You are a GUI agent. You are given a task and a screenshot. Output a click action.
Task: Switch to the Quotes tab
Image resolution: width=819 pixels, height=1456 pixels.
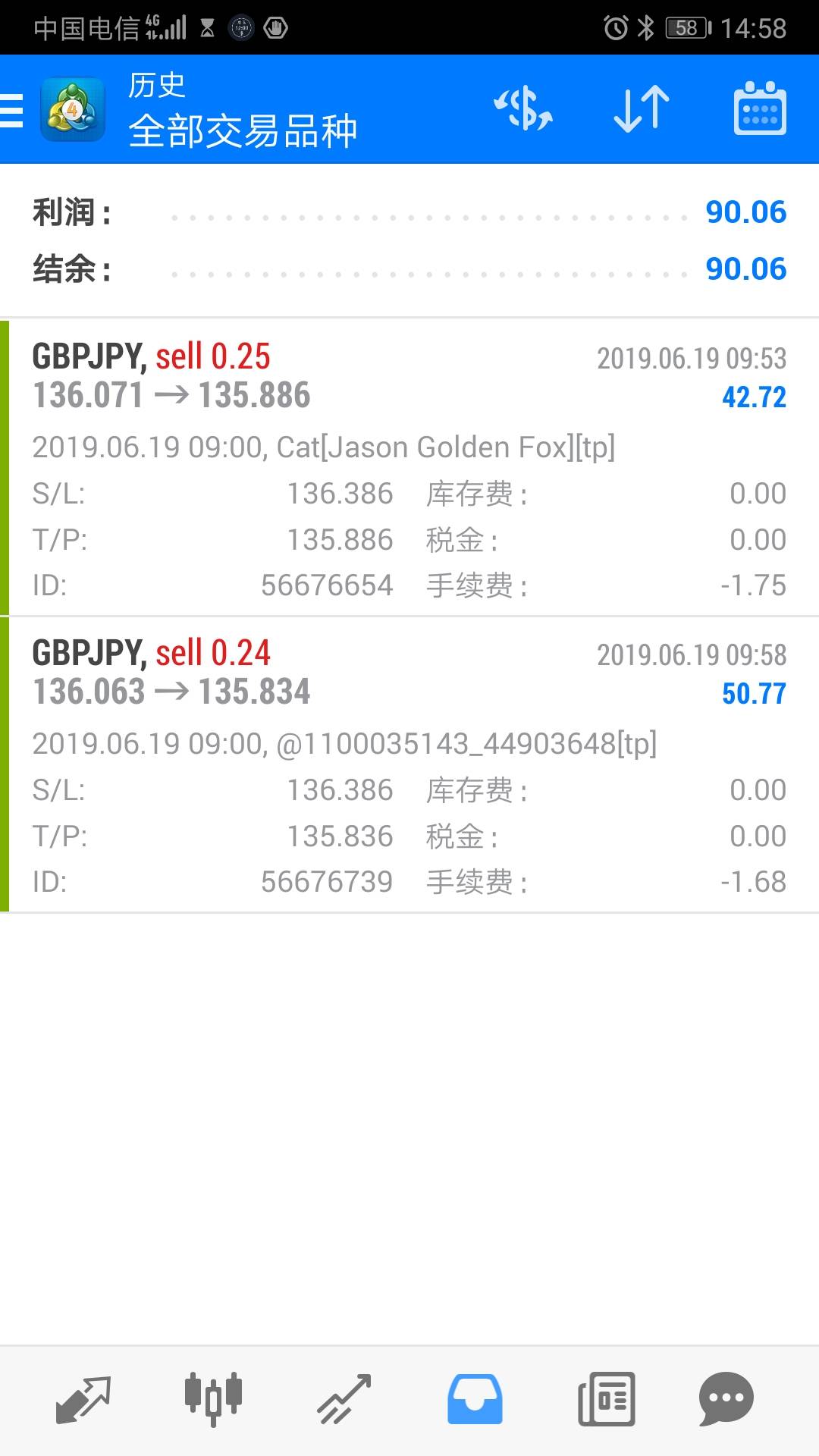pyautogui.click(x=83, y=1399)
